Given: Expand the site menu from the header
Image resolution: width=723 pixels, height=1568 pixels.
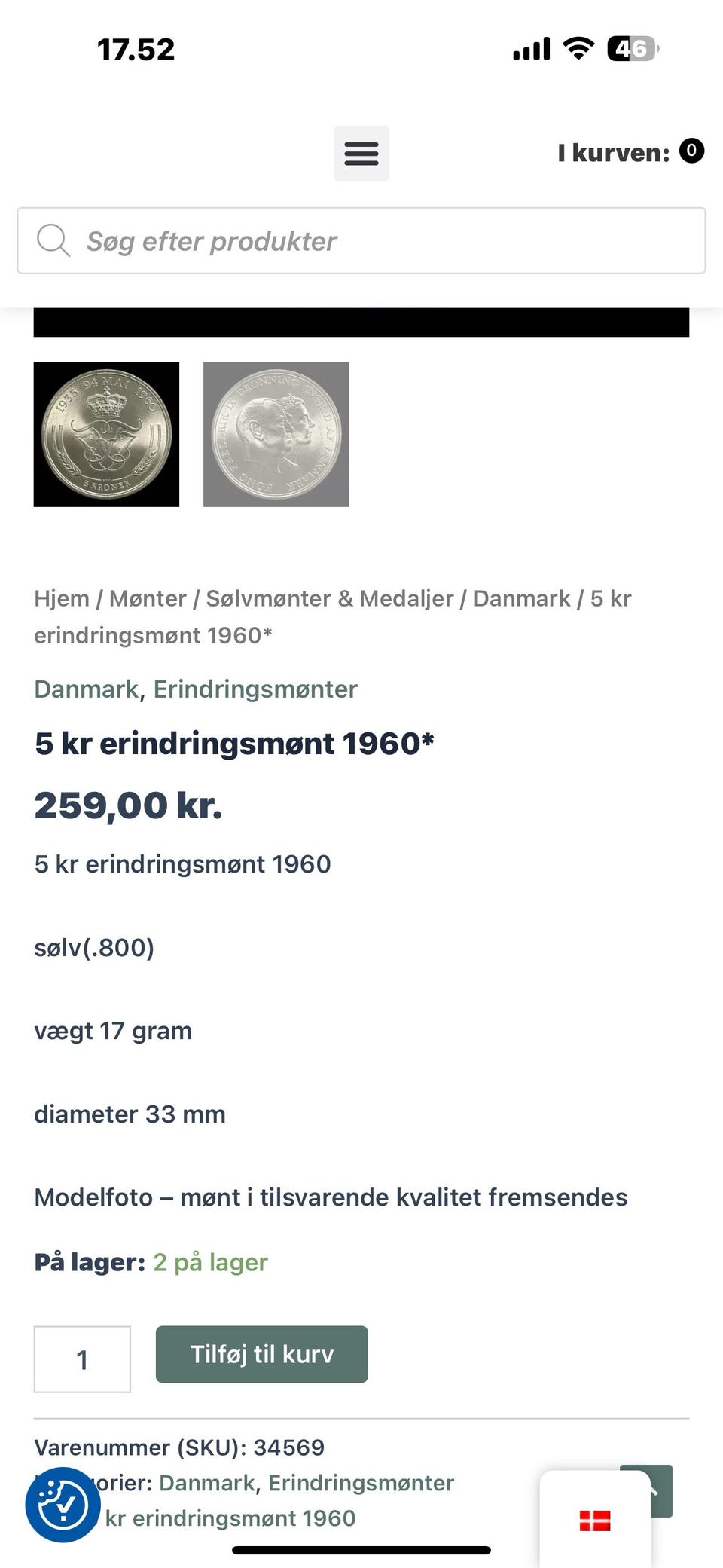Looking at the screenshot, I should (x=361, y=153).
